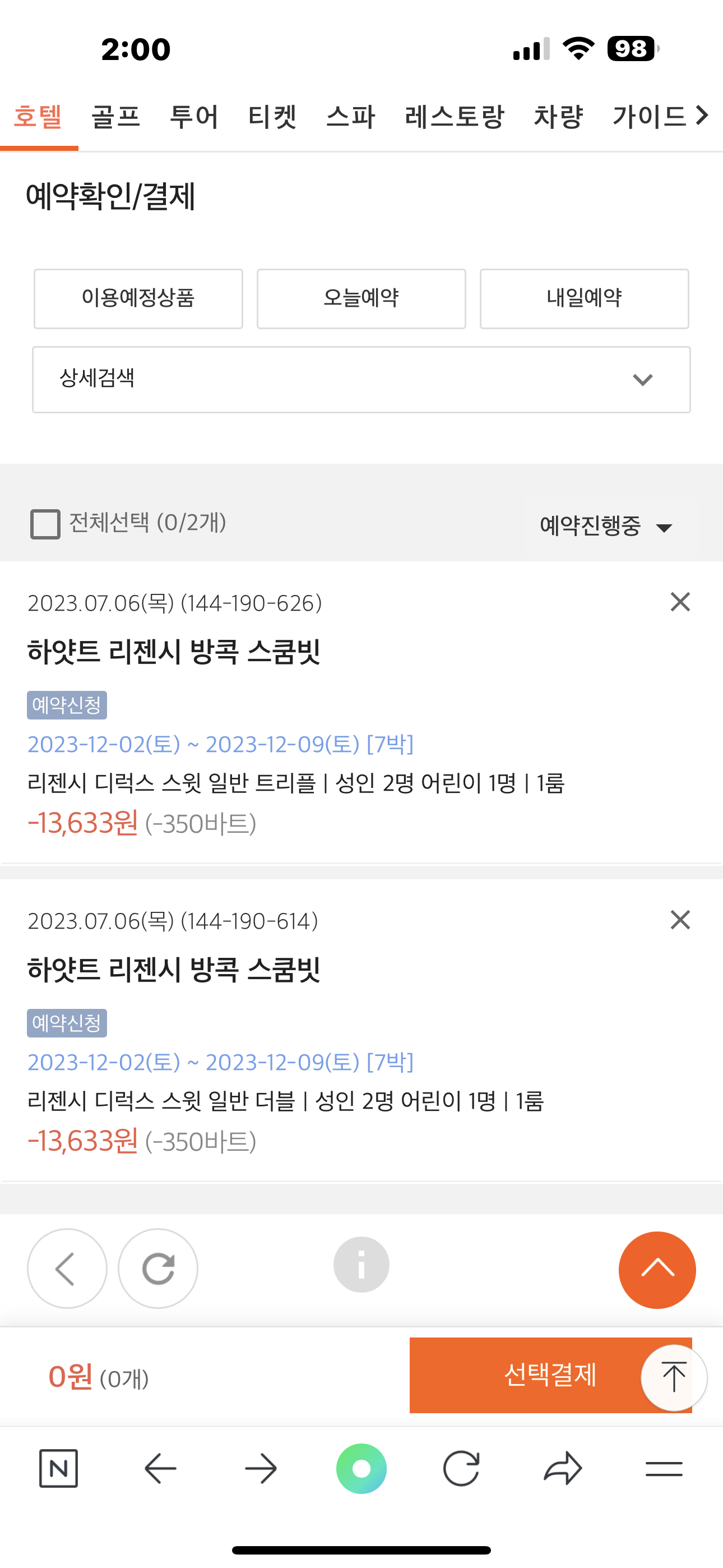
Task: Check the 전체선택 checkbox
Action: coord(45,524)
